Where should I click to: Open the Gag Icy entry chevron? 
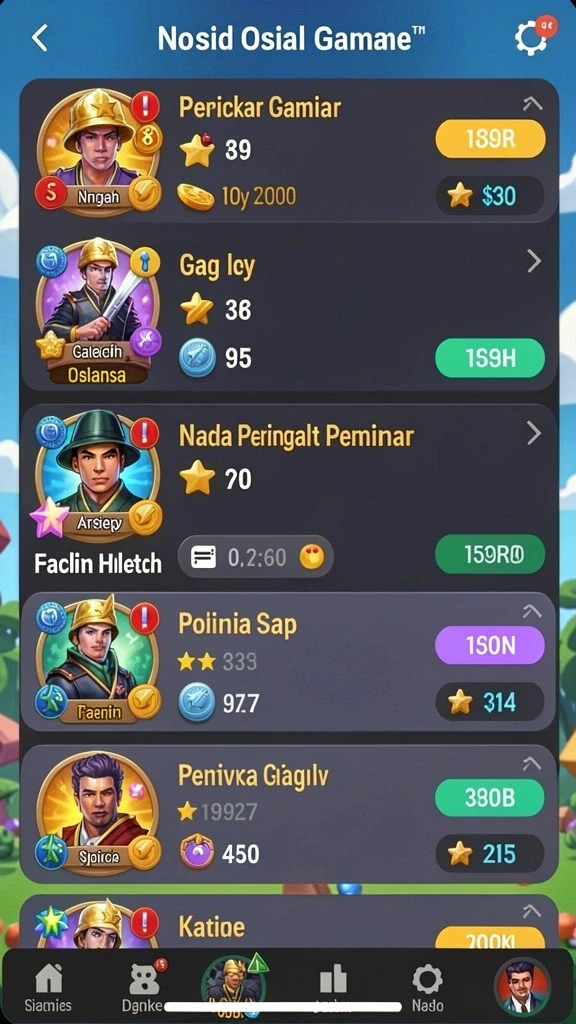(x=534, y=261)
